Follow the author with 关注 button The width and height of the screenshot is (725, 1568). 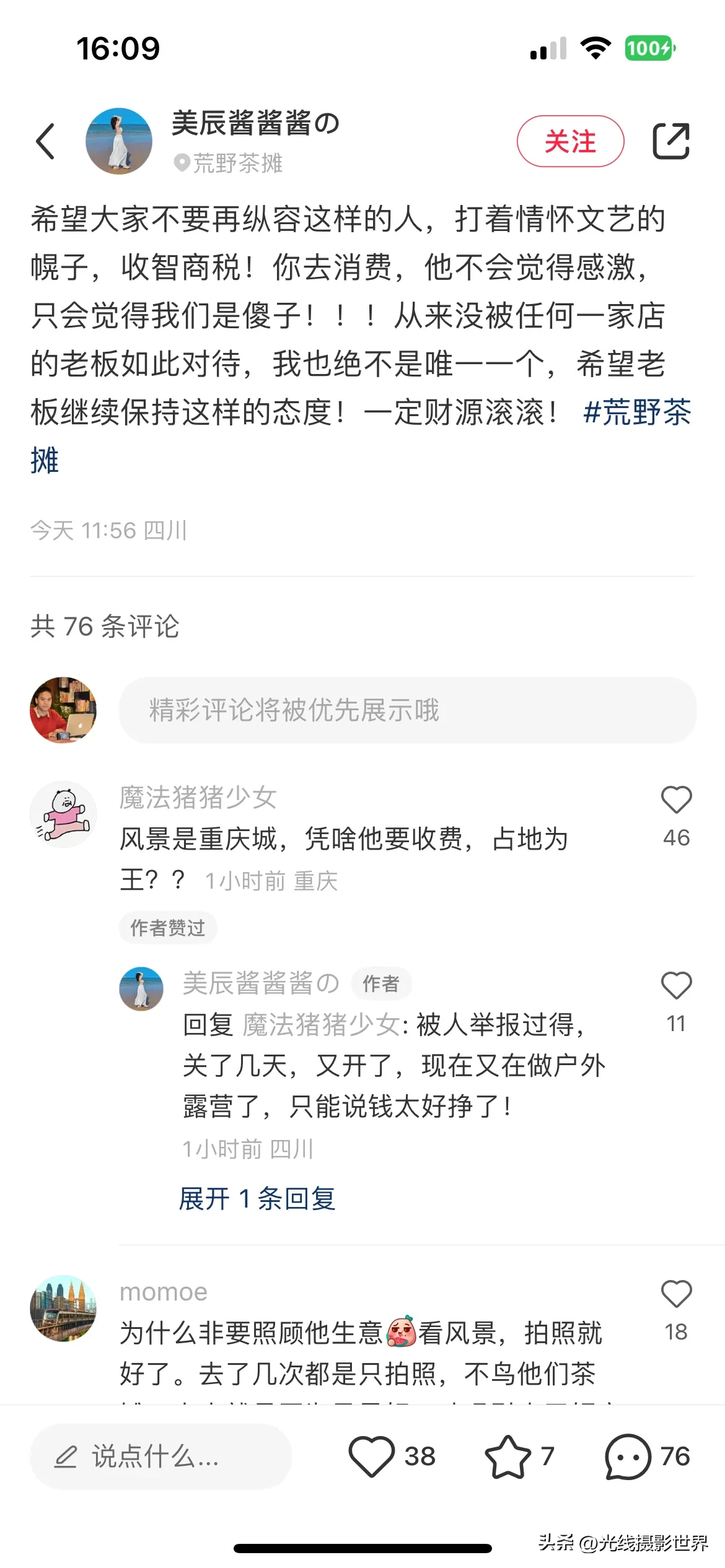point(570,141)
